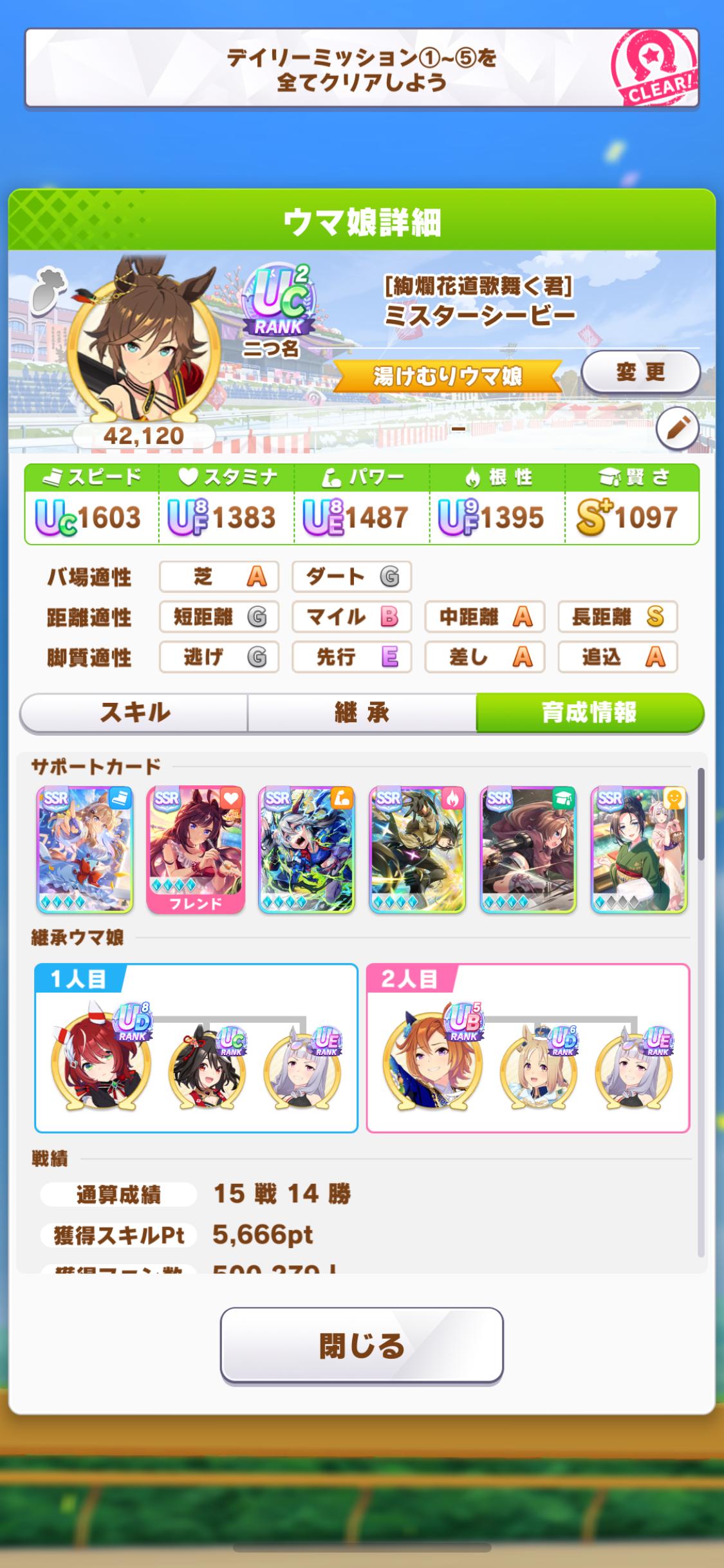Viewport: 724px width, 1568px height.
Task: Open the guts SSR support card
Action: coord(417,848)
